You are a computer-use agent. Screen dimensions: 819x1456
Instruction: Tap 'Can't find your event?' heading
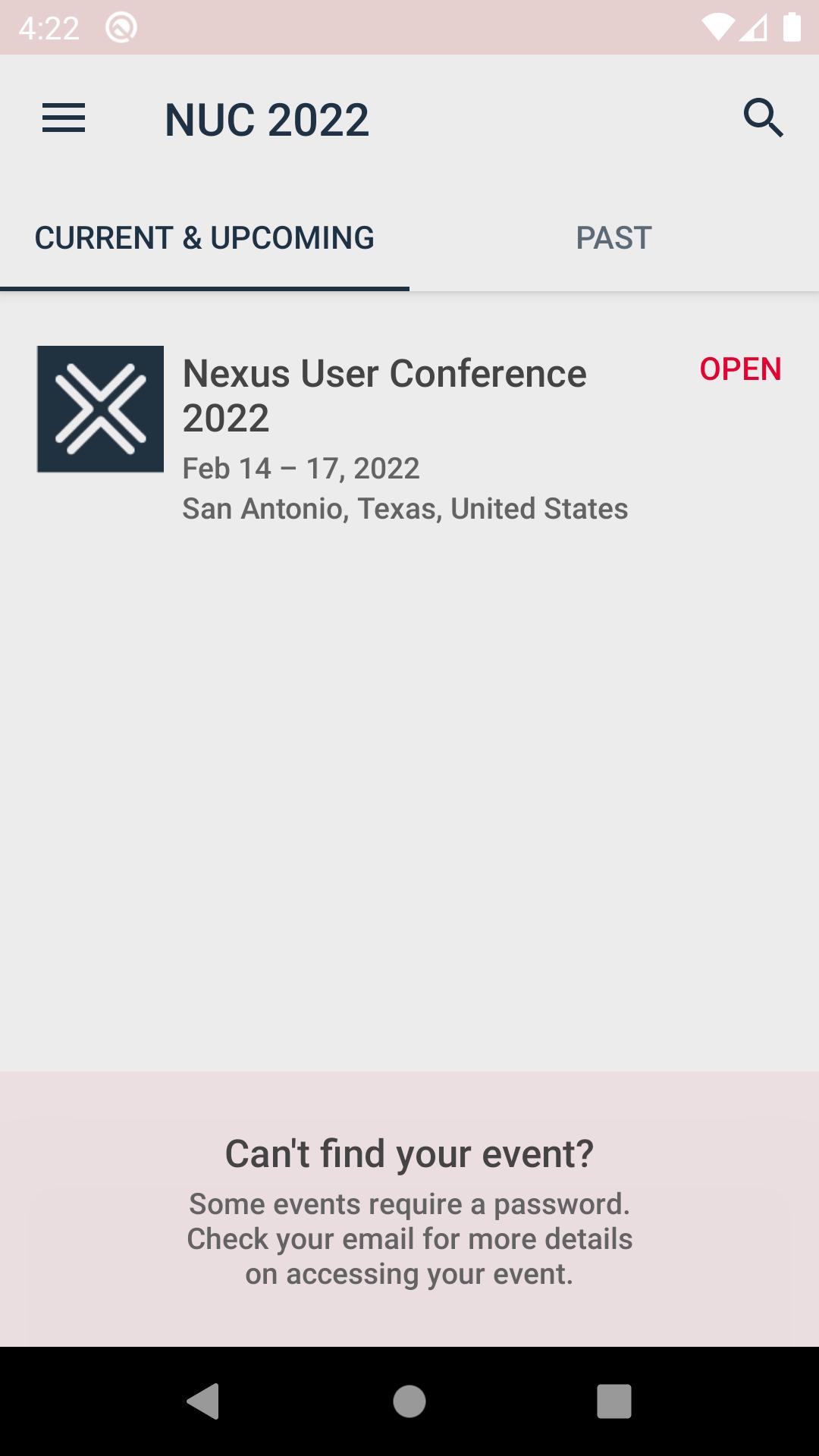pos(409,1152)
